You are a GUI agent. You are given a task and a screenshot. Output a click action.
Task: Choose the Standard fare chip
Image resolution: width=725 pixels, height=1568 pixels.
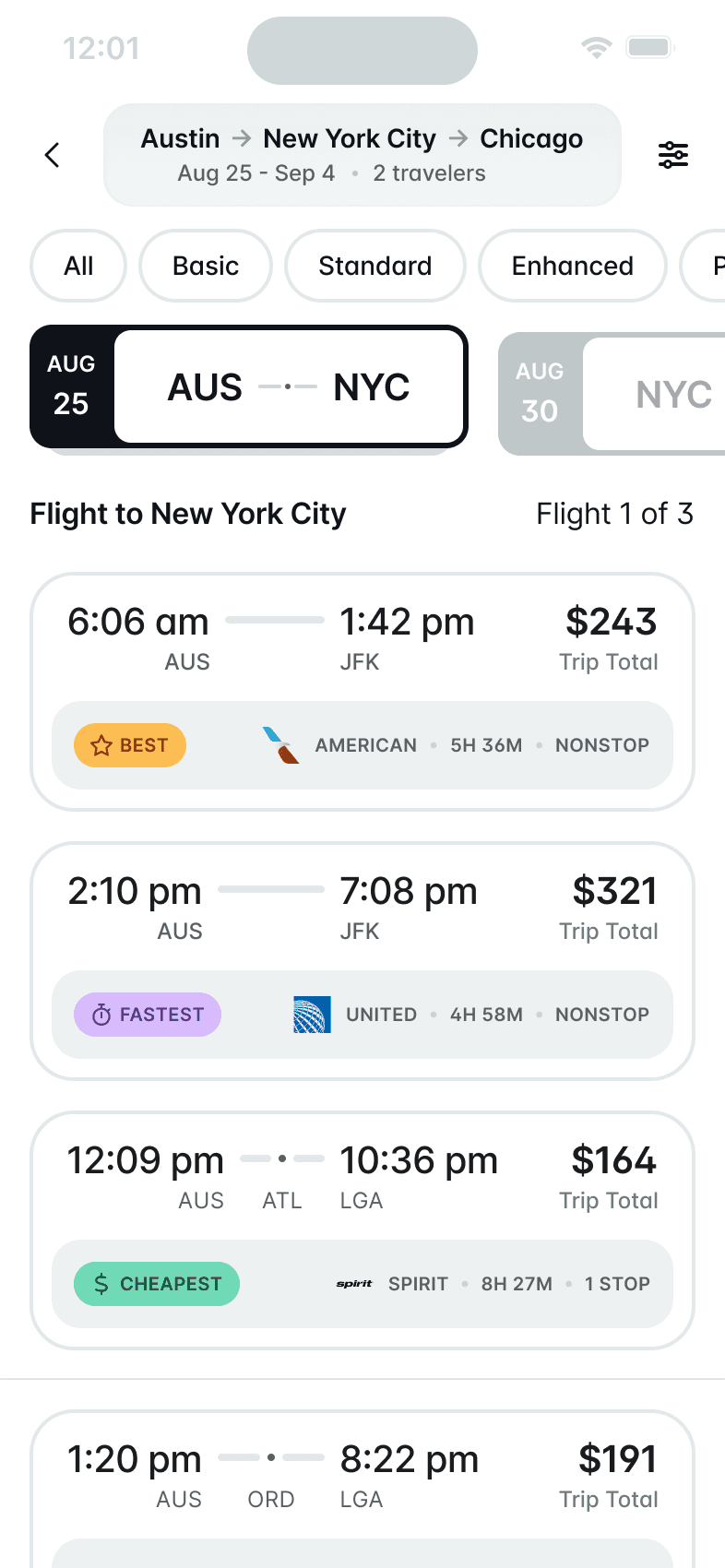[x=374, y=267]
